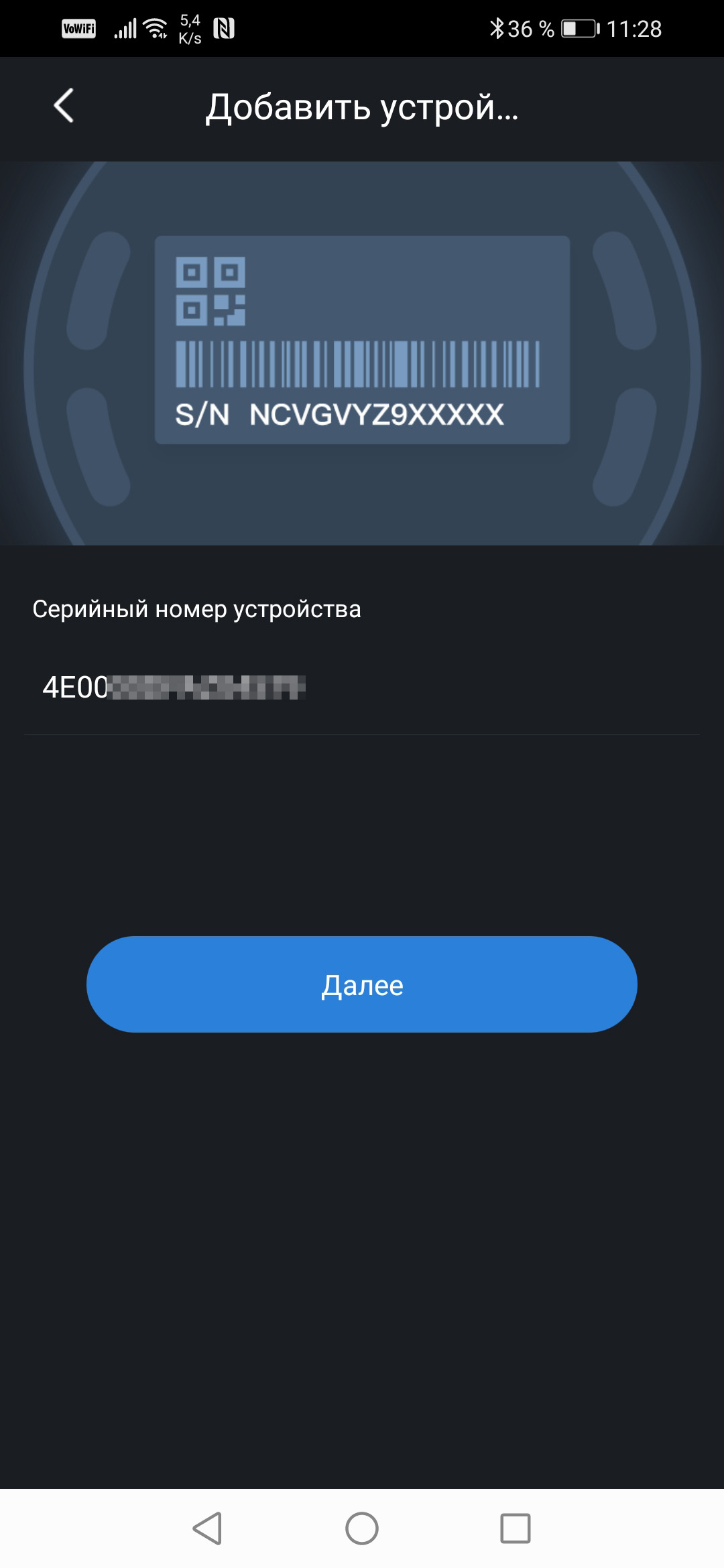Go back from the add device screen
The width and height of the screenshot is (724, 1568).
coord(64,106)
